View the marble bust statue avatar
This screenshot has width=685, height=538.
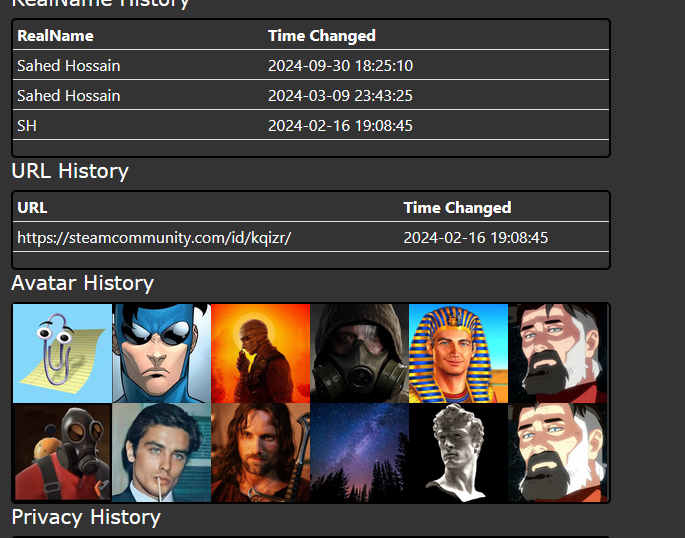[458, 452]
